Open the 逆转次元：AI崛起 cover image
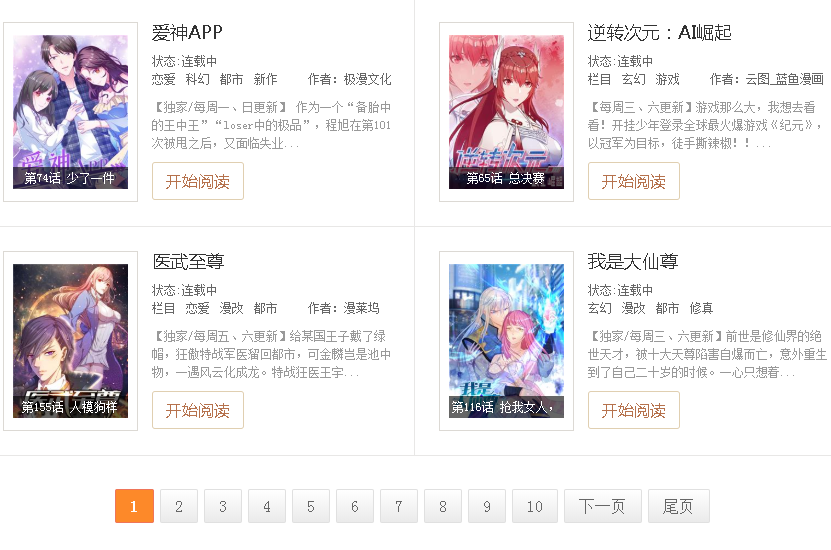 [x=506, y=112]
